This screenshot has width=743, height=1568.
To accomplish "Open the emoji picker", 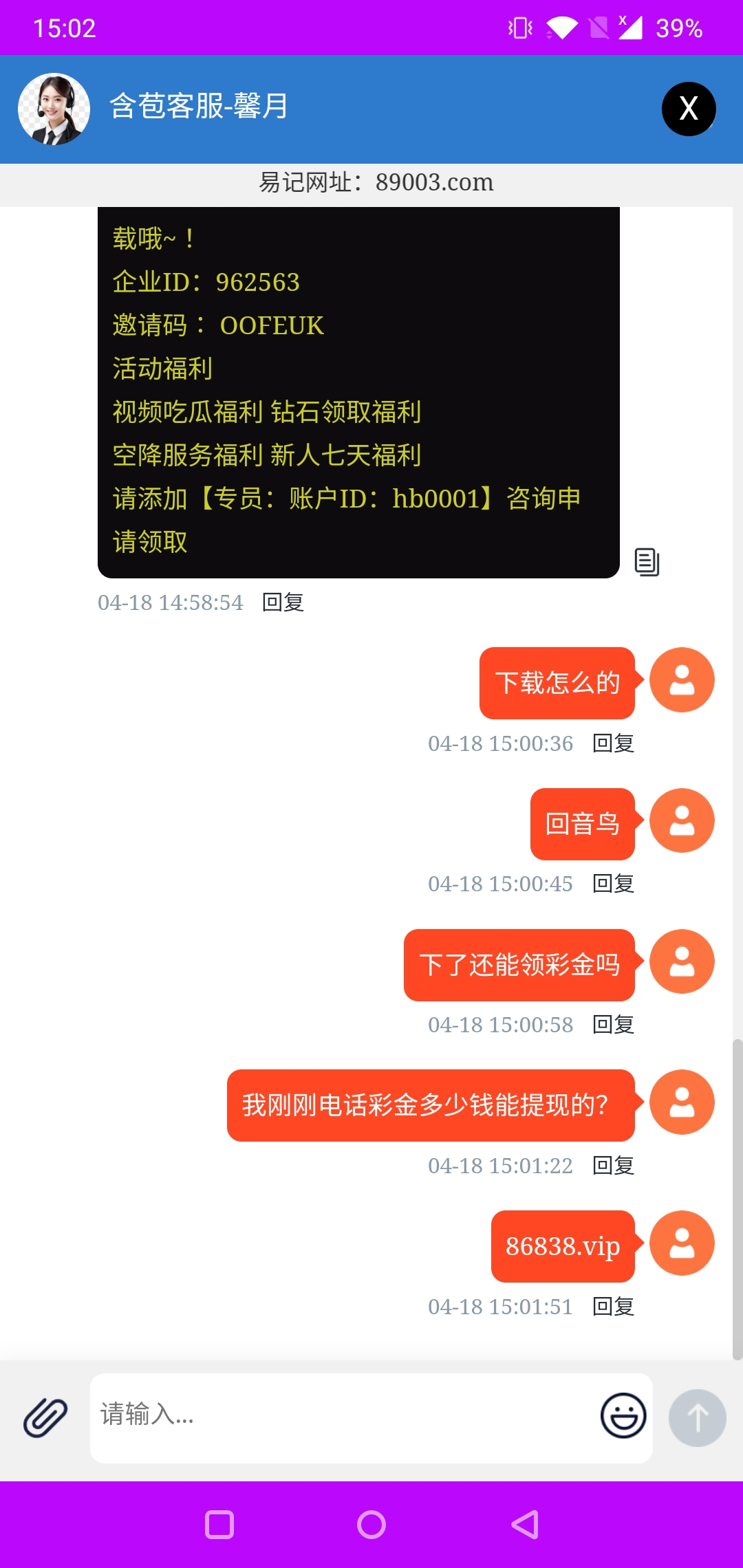I will click(x=623, y=1416).
